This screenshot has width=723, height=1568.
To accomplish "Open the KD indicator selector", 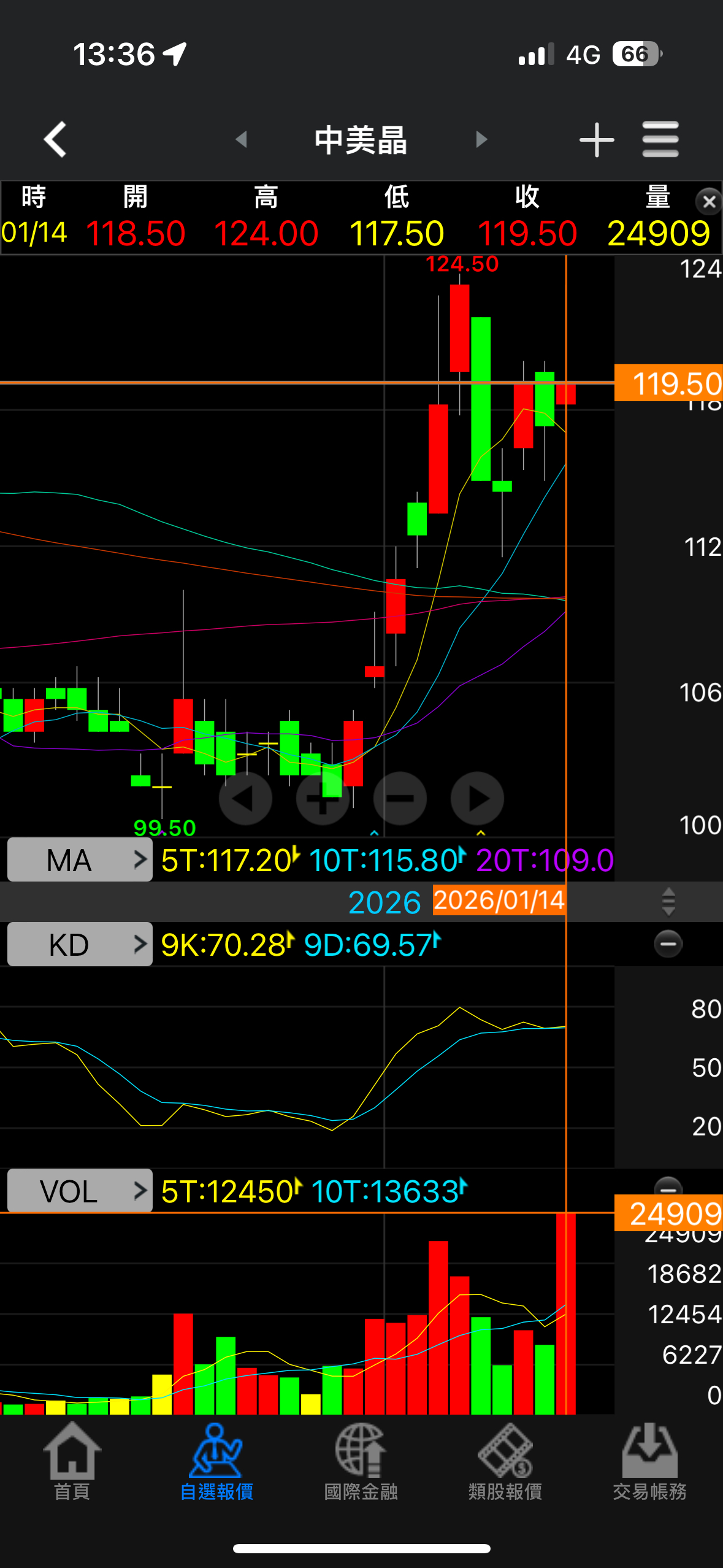I will point(80,944).
